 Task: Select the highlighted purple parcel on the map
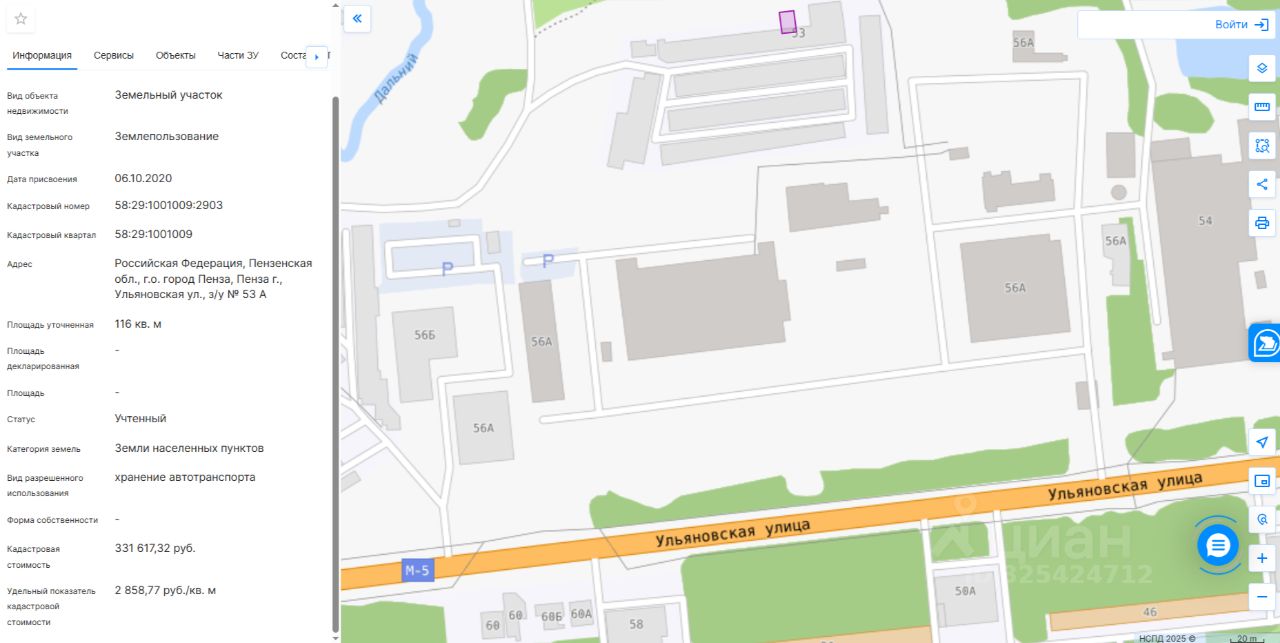[x=787, y=22]
